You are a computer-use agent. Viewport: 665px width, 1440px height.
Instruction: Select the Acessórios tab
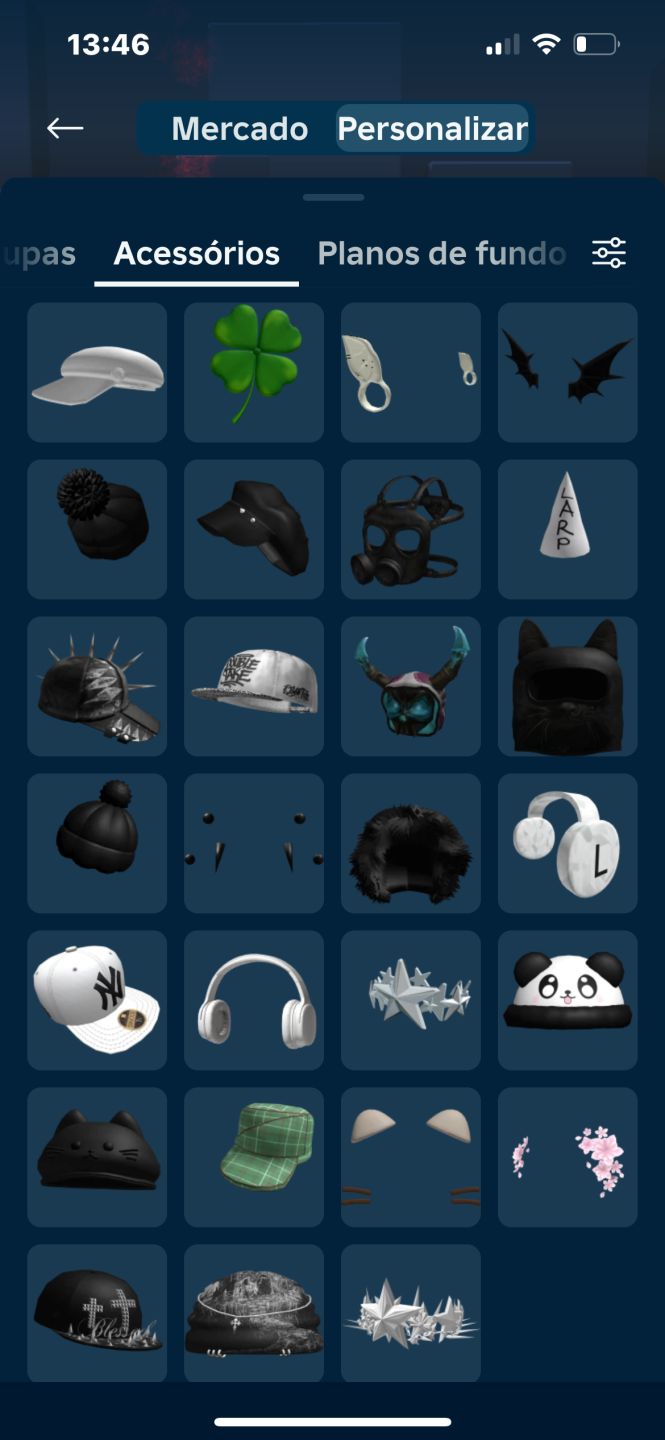click(197, 254)
